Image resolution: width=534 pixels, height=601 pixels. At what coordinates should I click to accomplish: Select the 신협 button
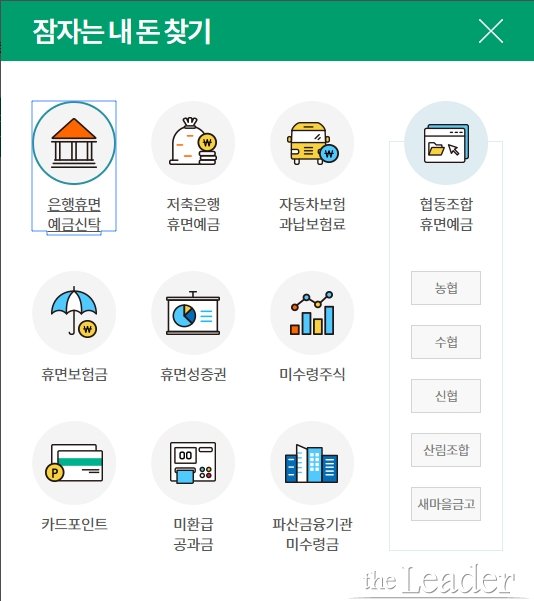point(446,396)
